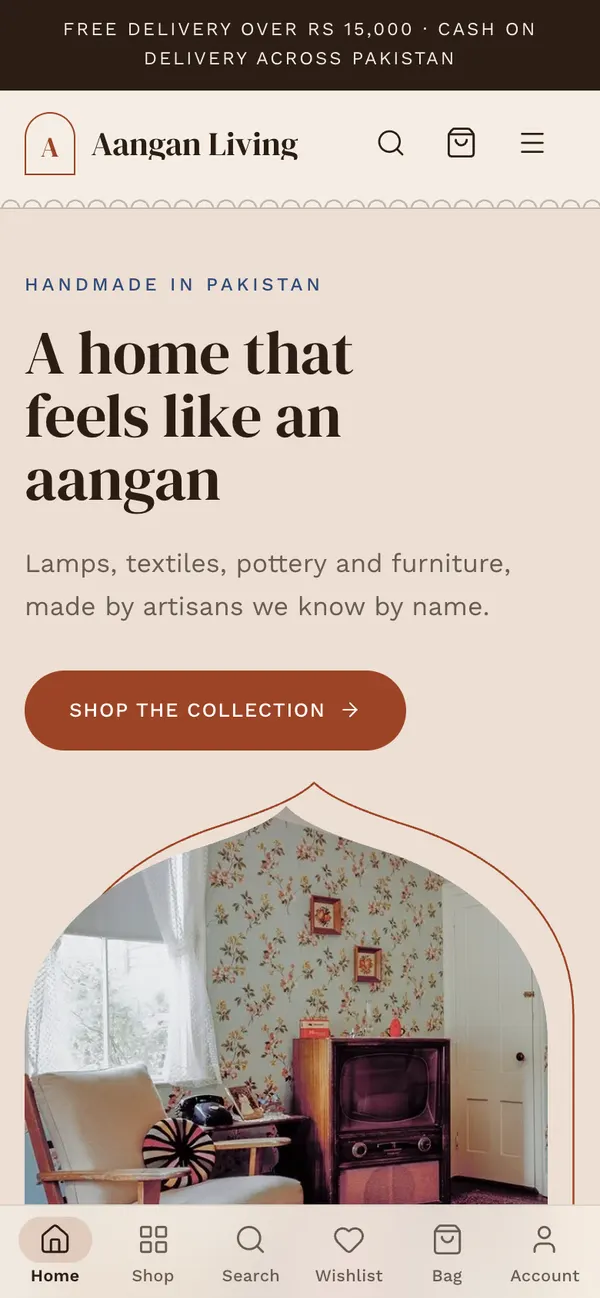
Task: Open the hamburger menu
Action: 532,143
